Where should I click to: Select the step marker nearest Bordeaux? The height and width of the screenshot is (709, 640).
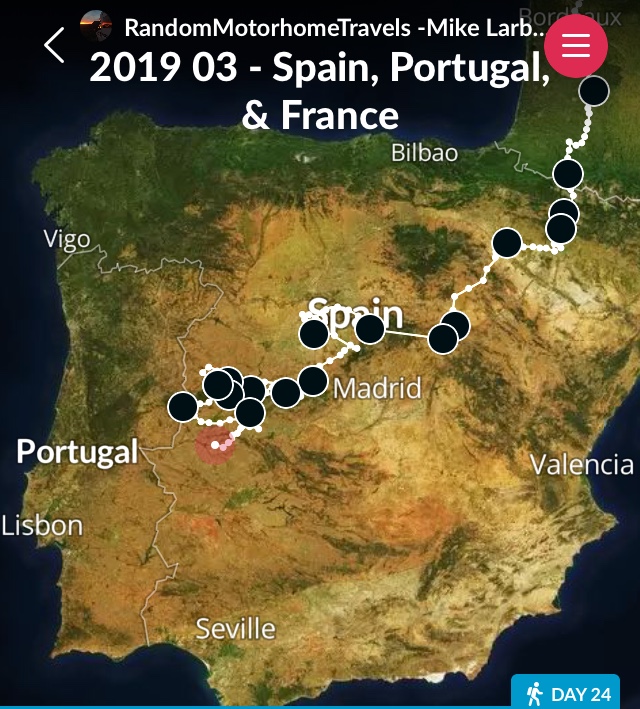594,91
